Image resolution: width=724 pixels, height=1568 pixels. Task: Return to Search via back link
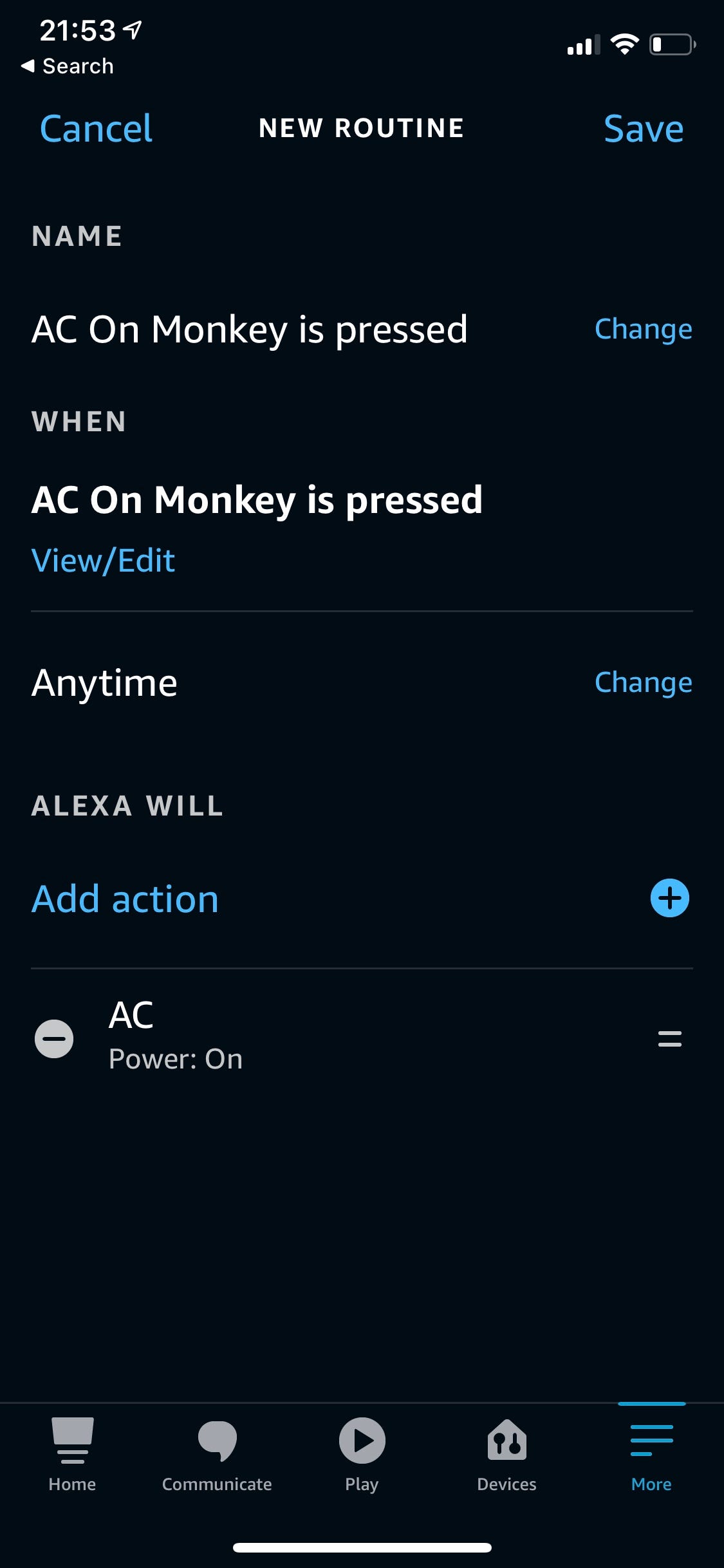tap(68, 66)
